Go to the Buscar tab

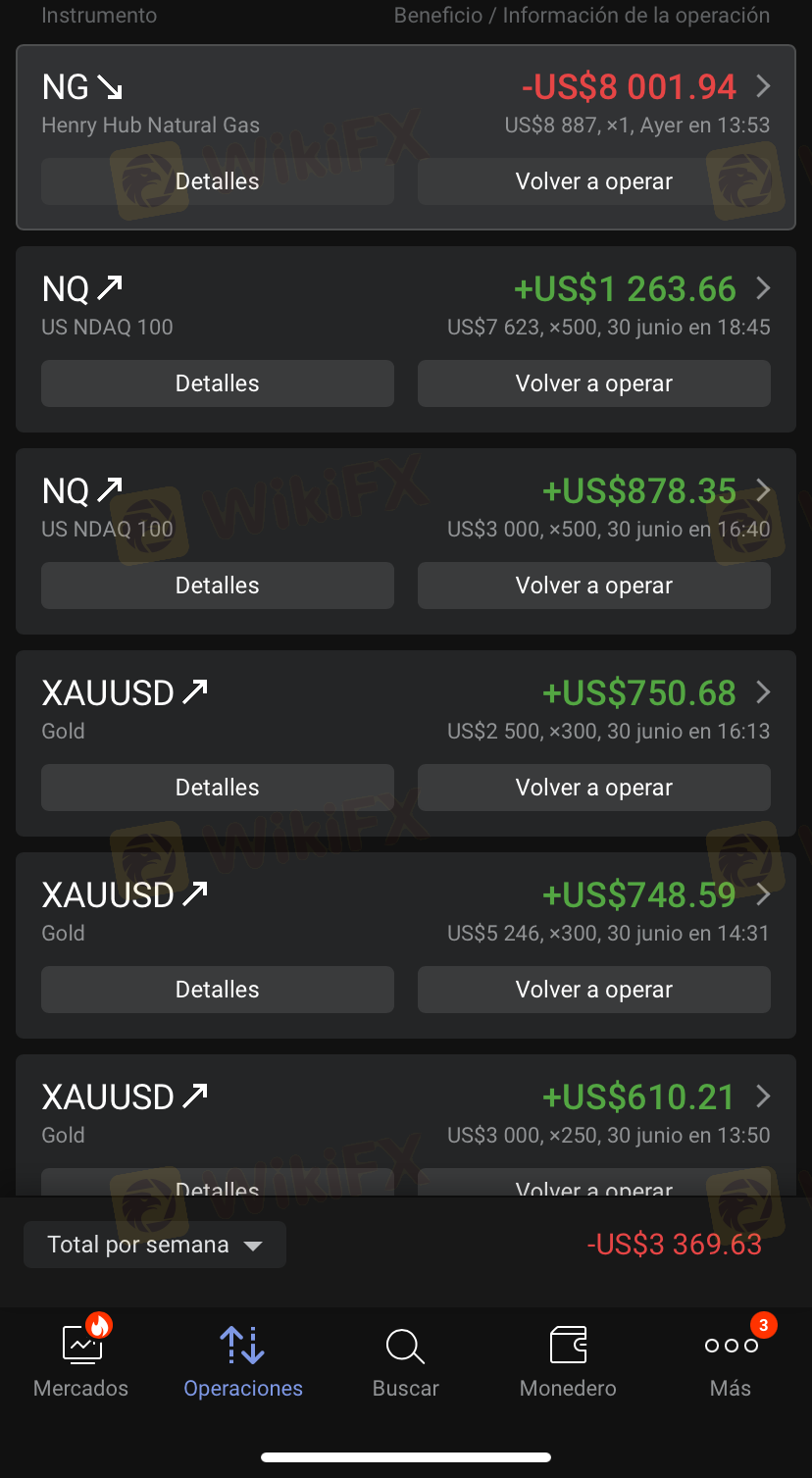(405, 1360)
